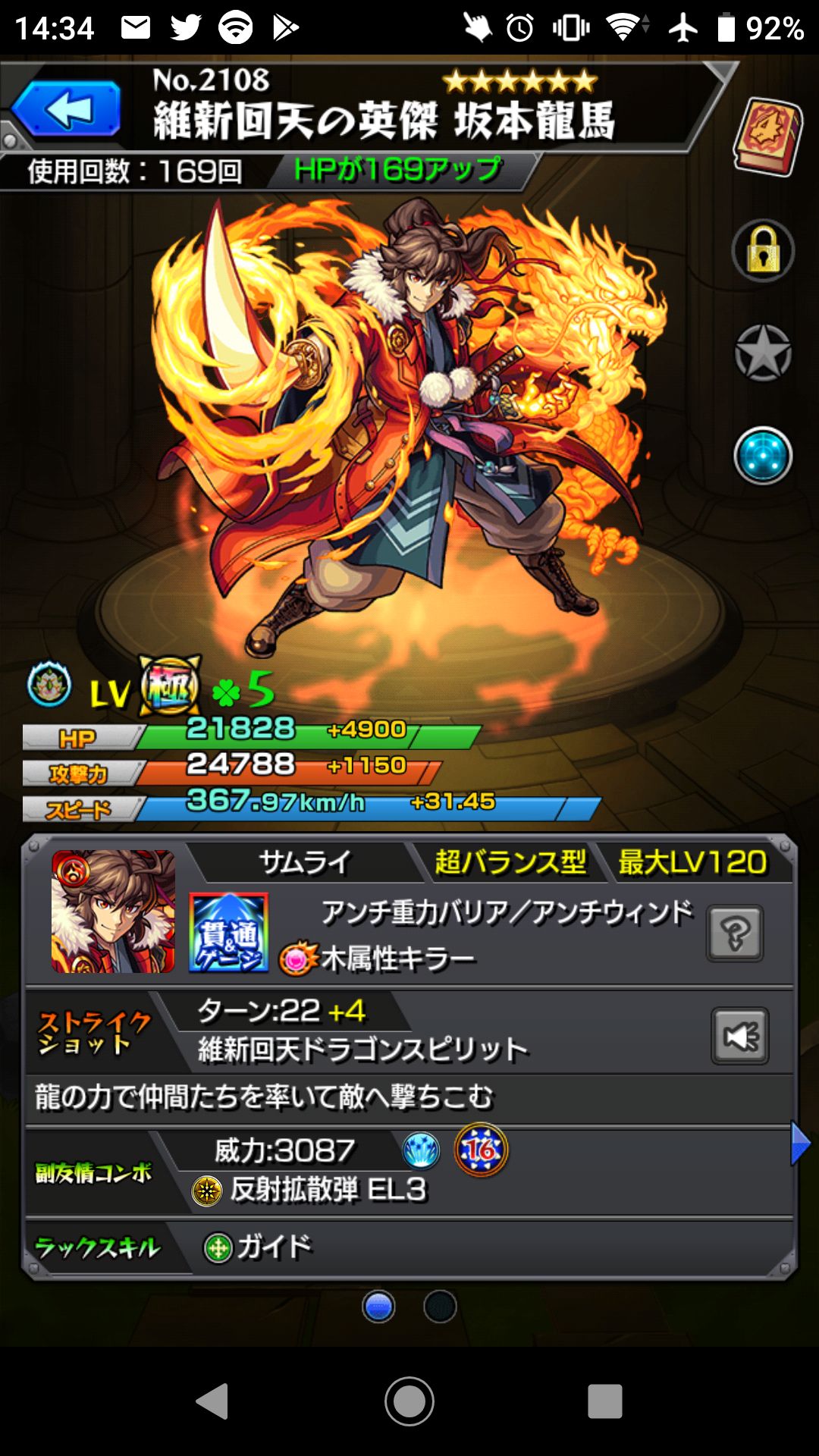Go back using the system navigation button
The width and height of the screenshot is (819, 1456).
tap(212, 1401)
